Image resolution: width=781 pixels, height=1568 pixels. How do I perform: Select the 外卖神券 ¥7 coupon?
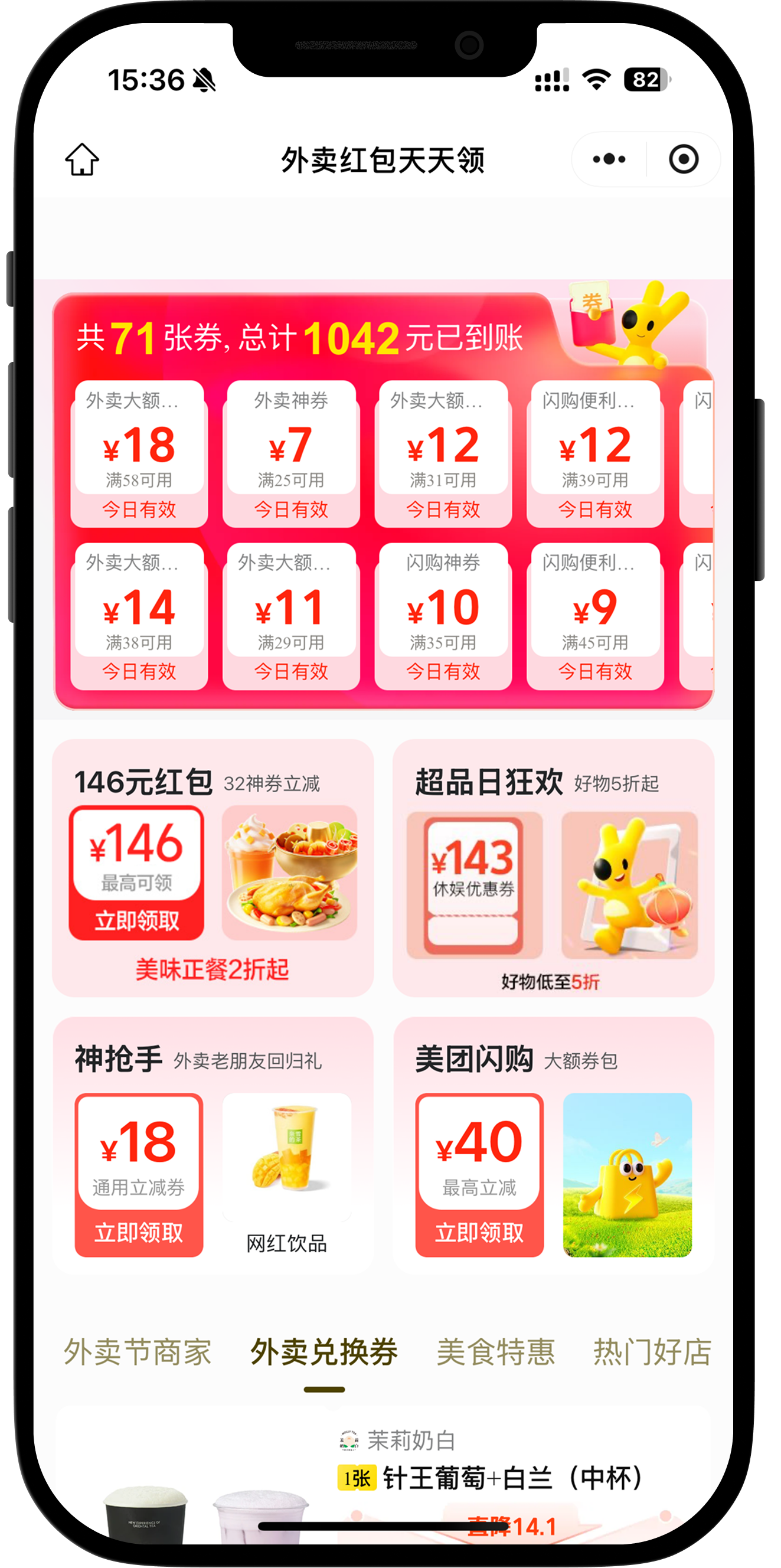click(291, 453)
